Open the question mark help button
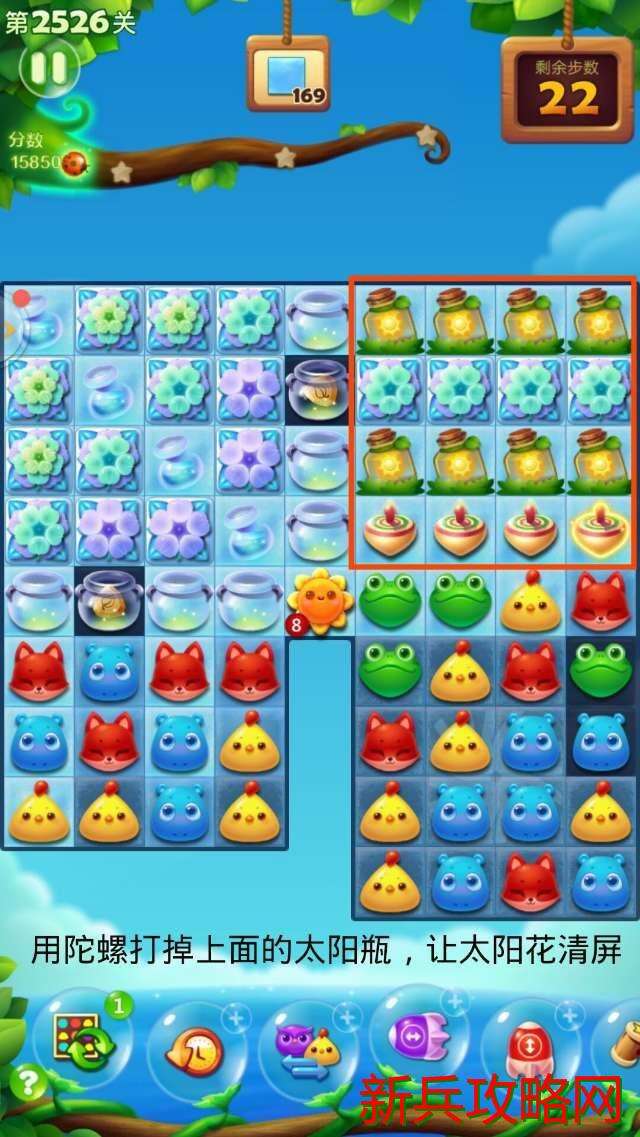The image size is (640, 1137). coord(30,1081)
